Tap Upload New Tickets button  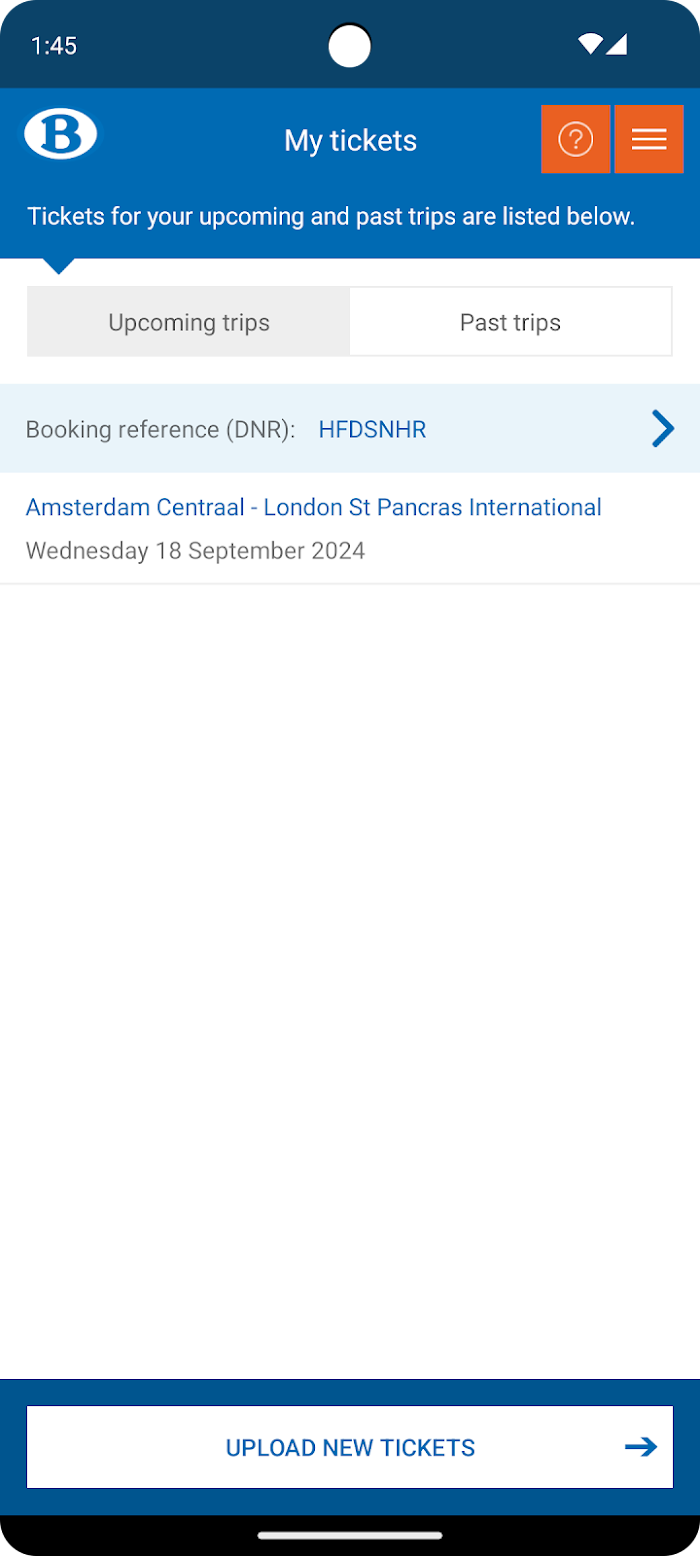[x=350, y=1447]
